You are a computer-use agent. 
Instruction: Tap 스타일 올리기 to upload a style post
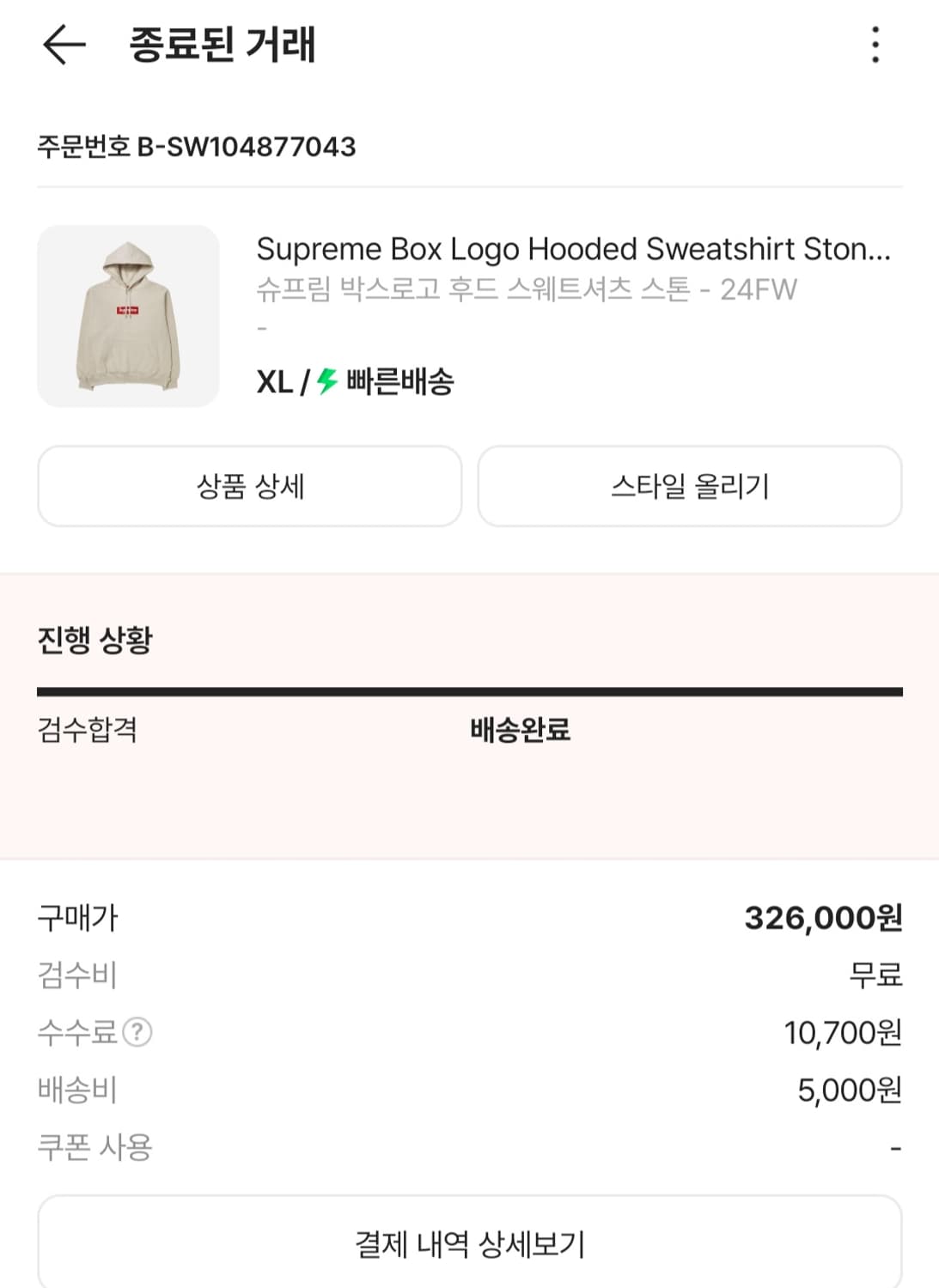[690, 486]
